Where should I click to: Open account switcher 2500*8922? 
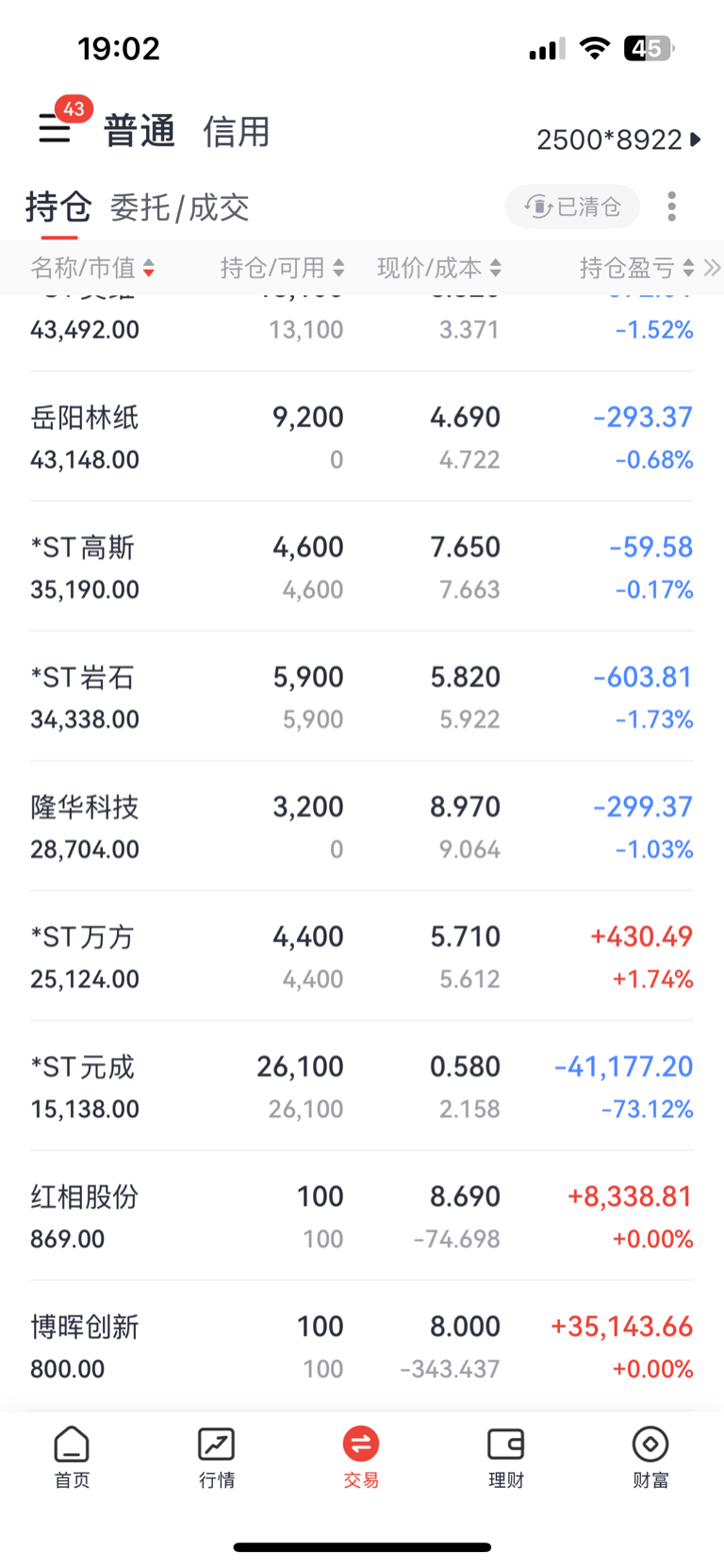pos(618,140)
